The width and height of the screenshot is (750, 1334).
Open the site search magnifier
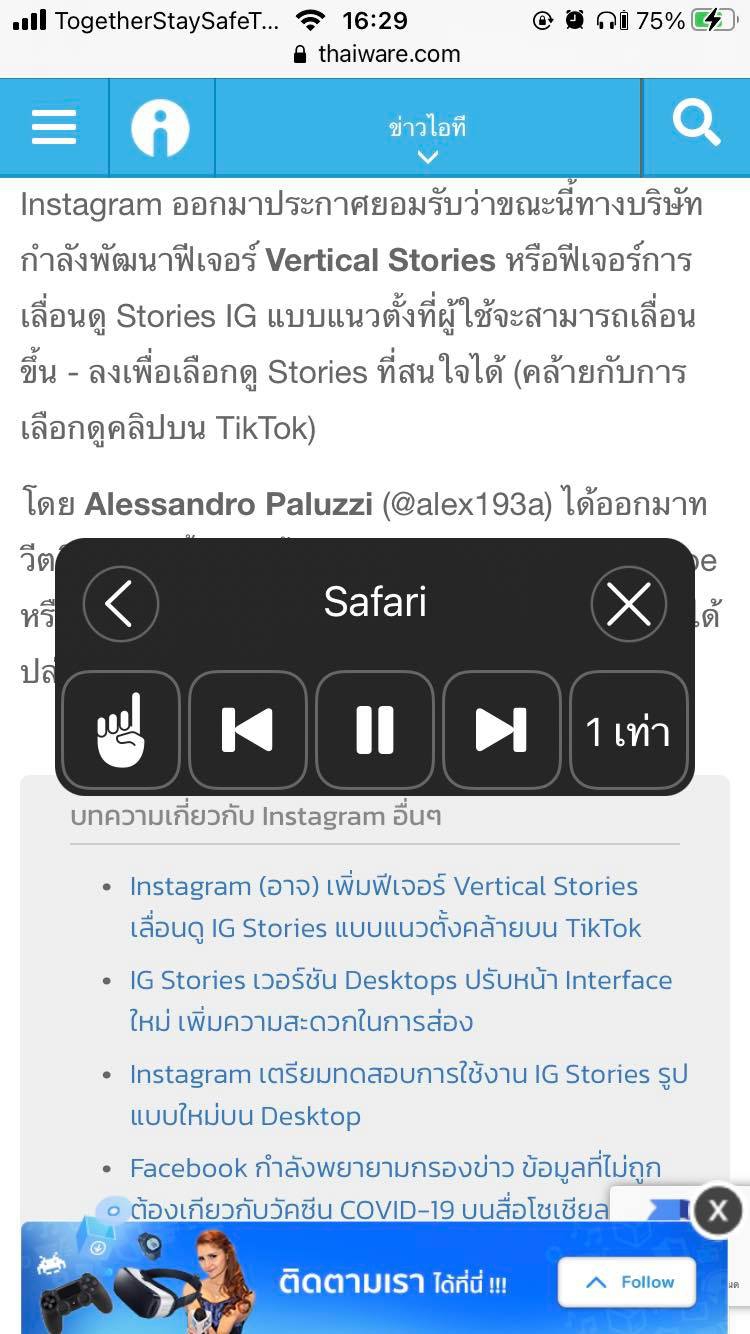(696, 125)
